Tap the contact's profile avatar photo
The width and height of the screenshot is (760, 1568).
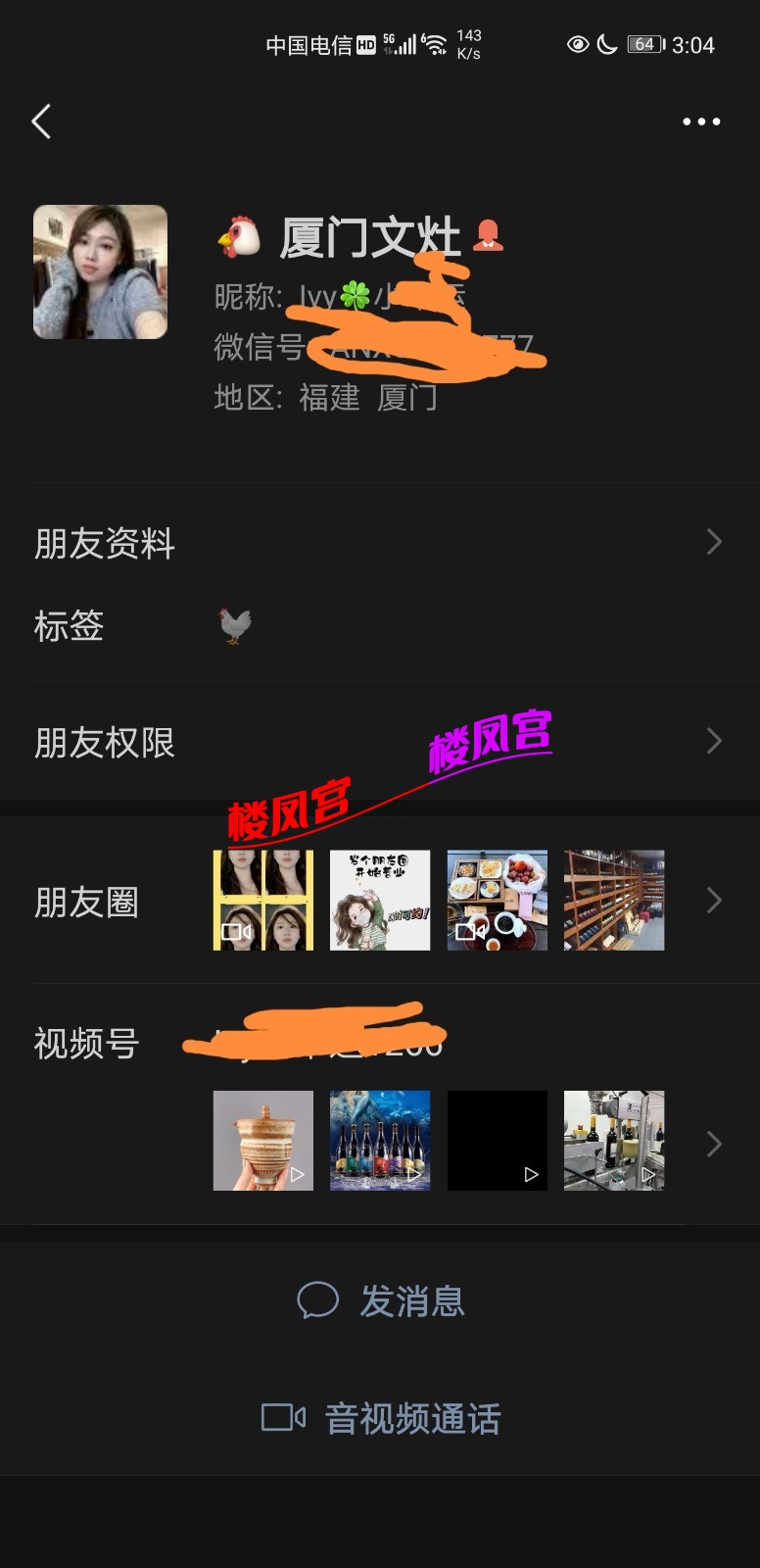[100, 269]
